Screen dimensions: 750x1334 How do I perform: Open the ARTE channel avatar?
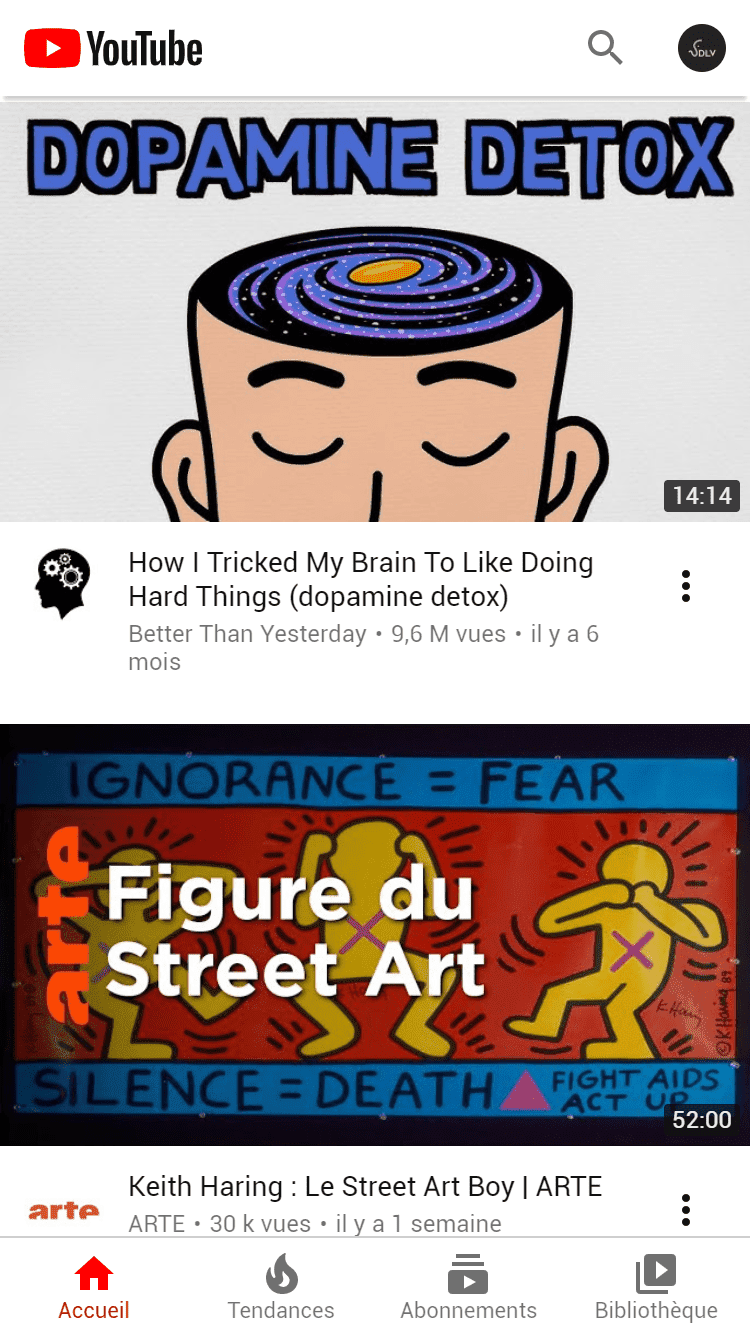tap(64, 1208)
